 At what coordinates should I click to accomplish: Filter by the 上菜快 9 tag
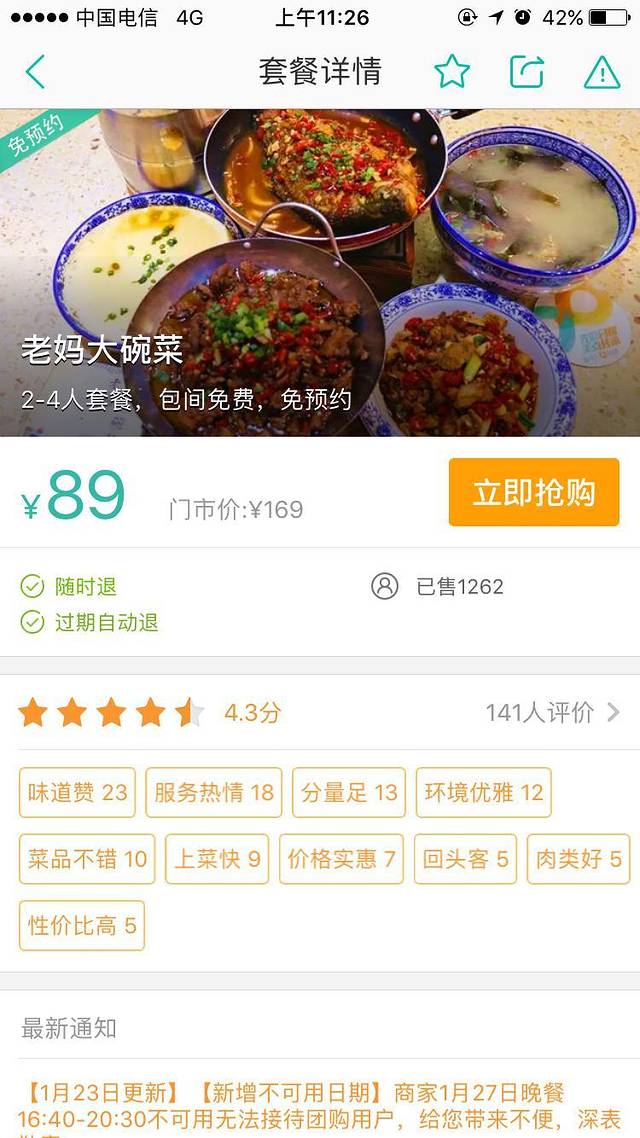218,859
